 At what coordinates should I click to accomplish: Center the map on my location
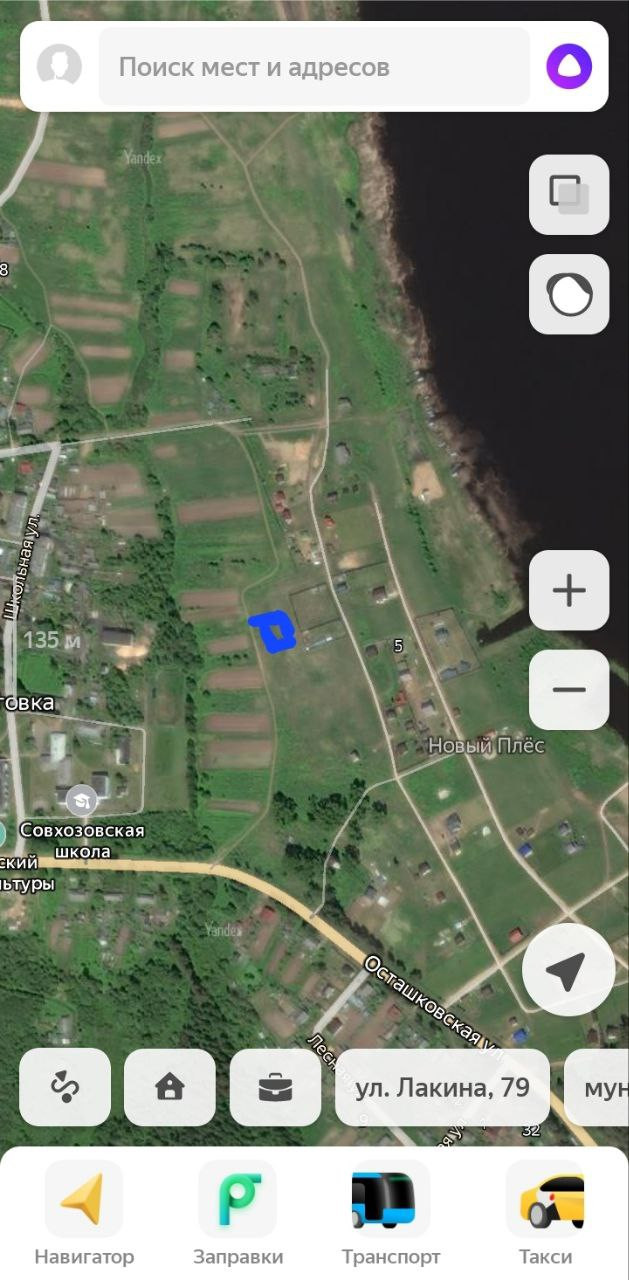(x=568, y=970)
